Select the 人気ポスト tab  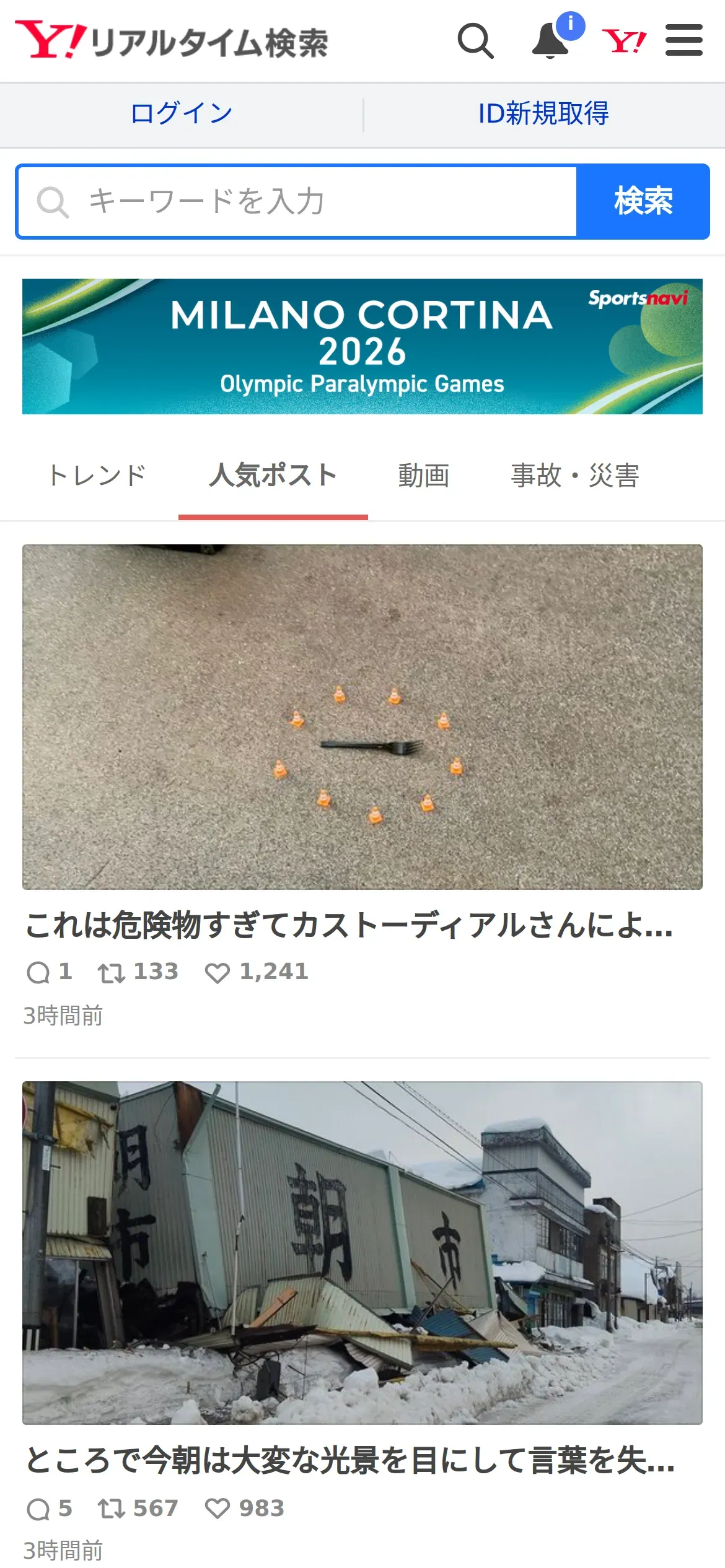click(x=273, y=476)
